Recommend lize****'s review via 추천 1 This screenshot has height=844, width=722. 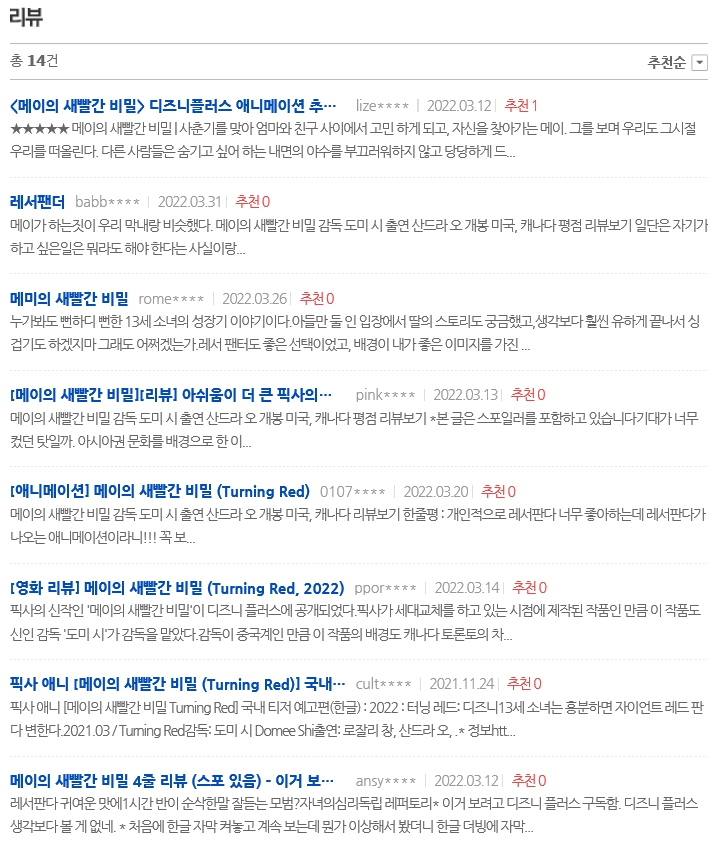520,105
